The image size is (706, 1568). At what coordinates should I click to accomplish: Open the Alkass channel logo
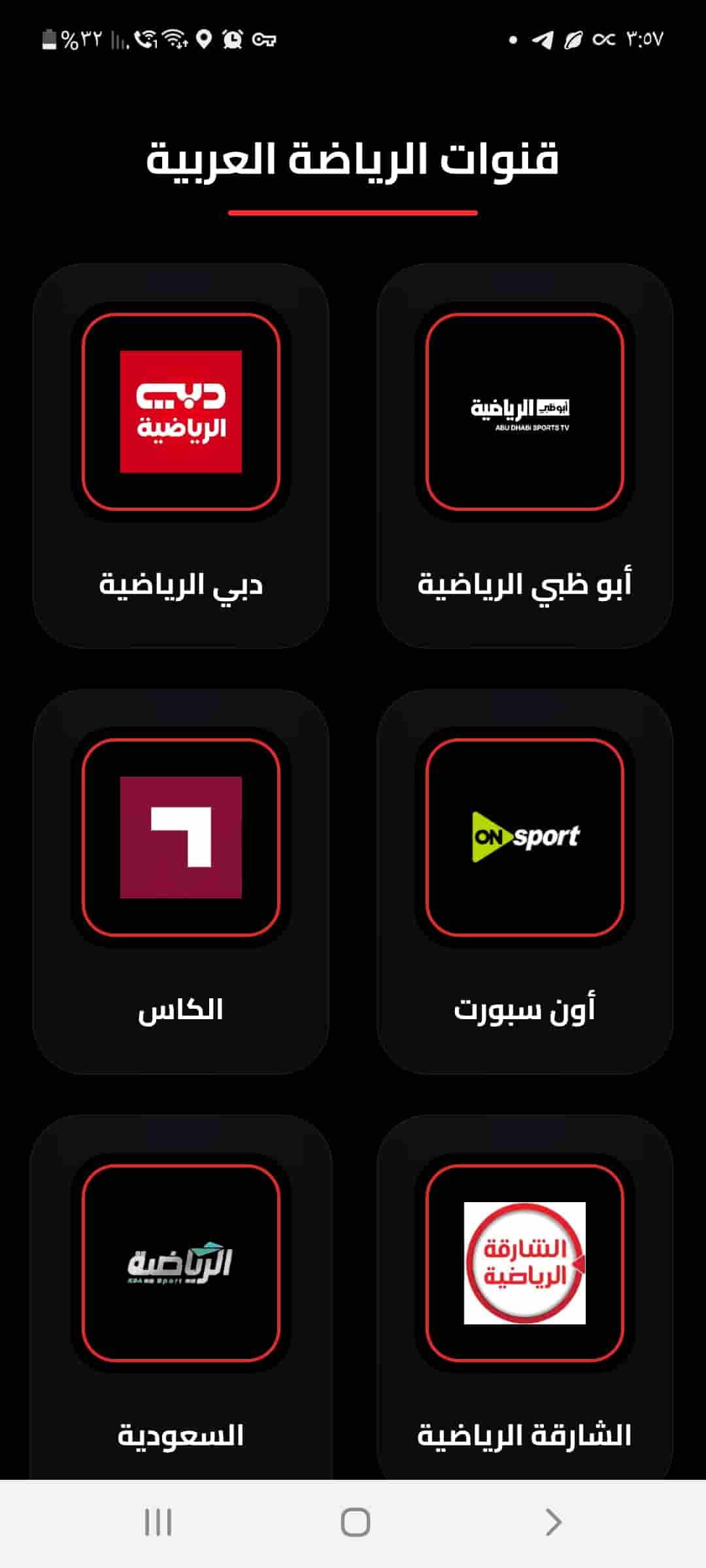182,838
